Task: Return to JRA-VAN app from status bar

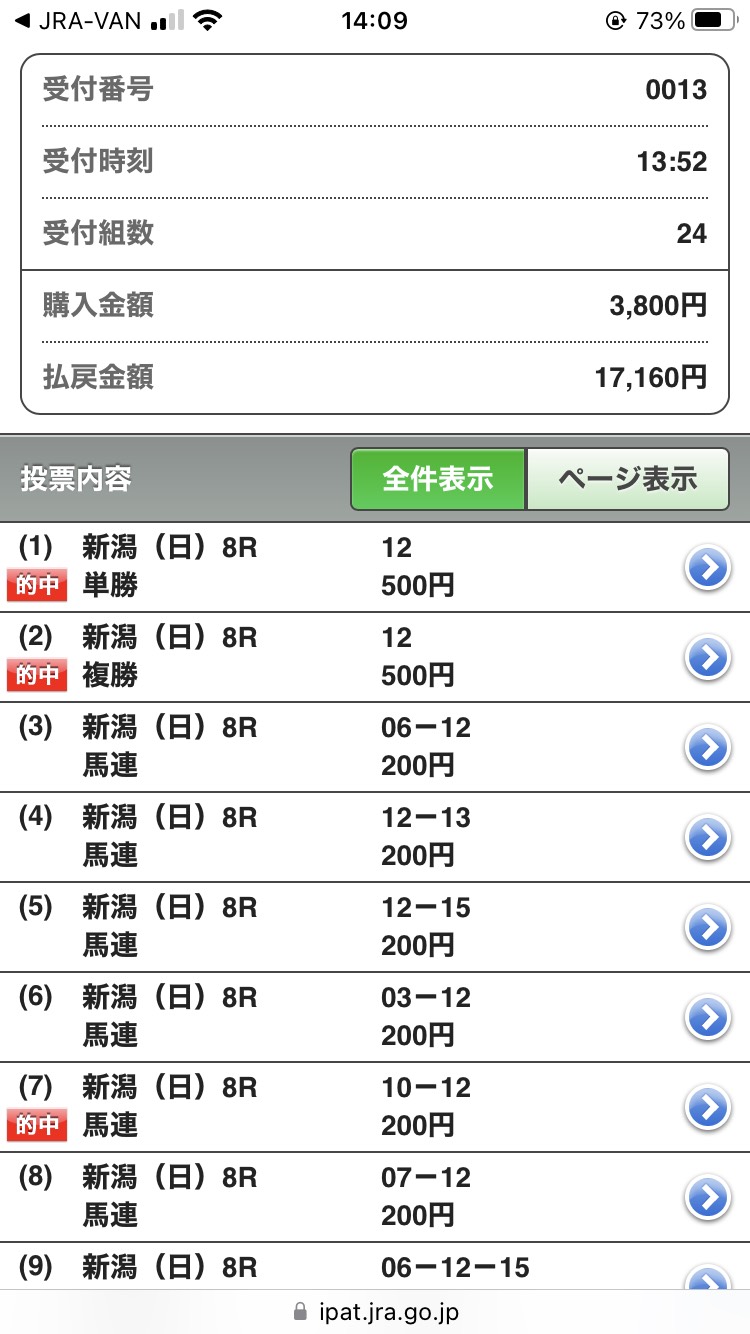Action: (x=80, y=21)
